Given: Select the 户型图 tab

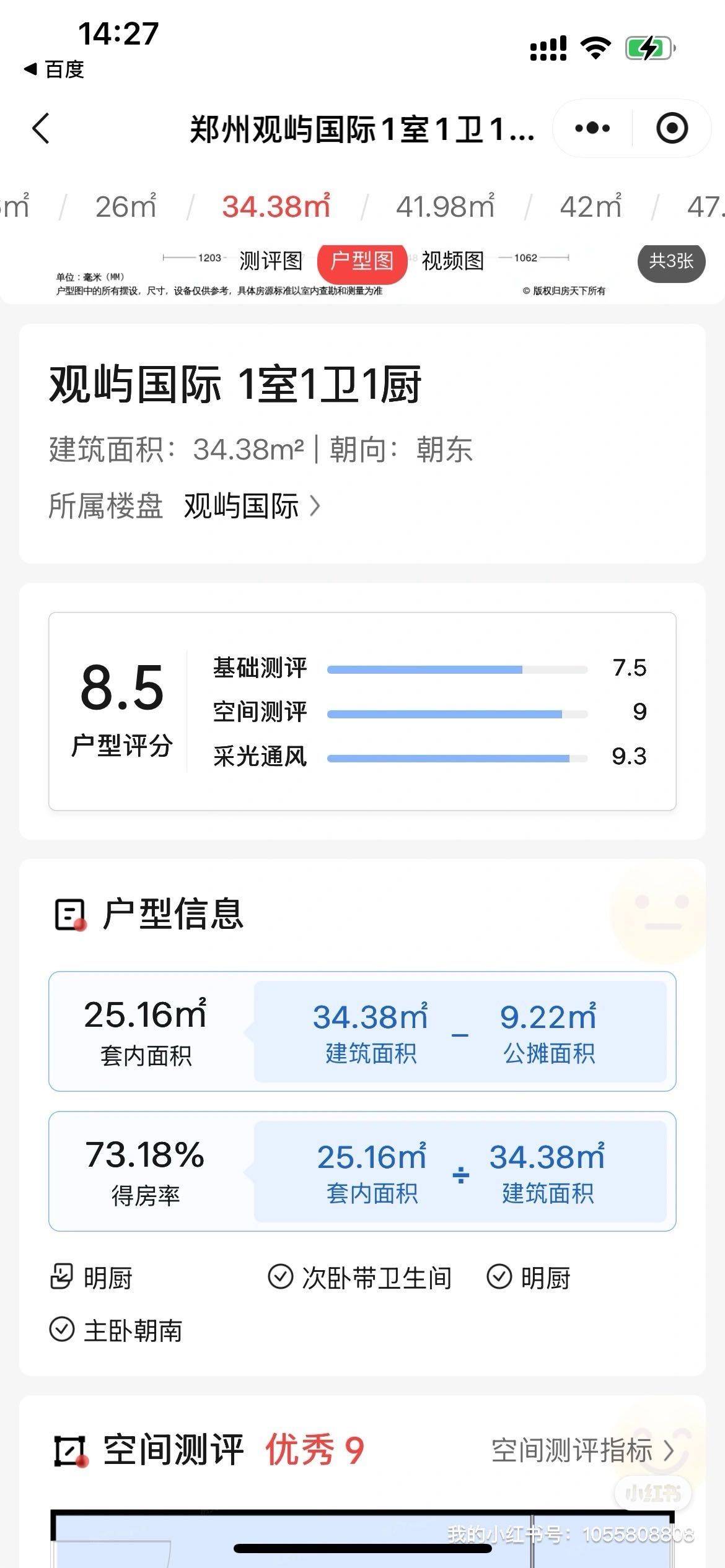Looking at the screenshot, I should click(x=362, y=261).
